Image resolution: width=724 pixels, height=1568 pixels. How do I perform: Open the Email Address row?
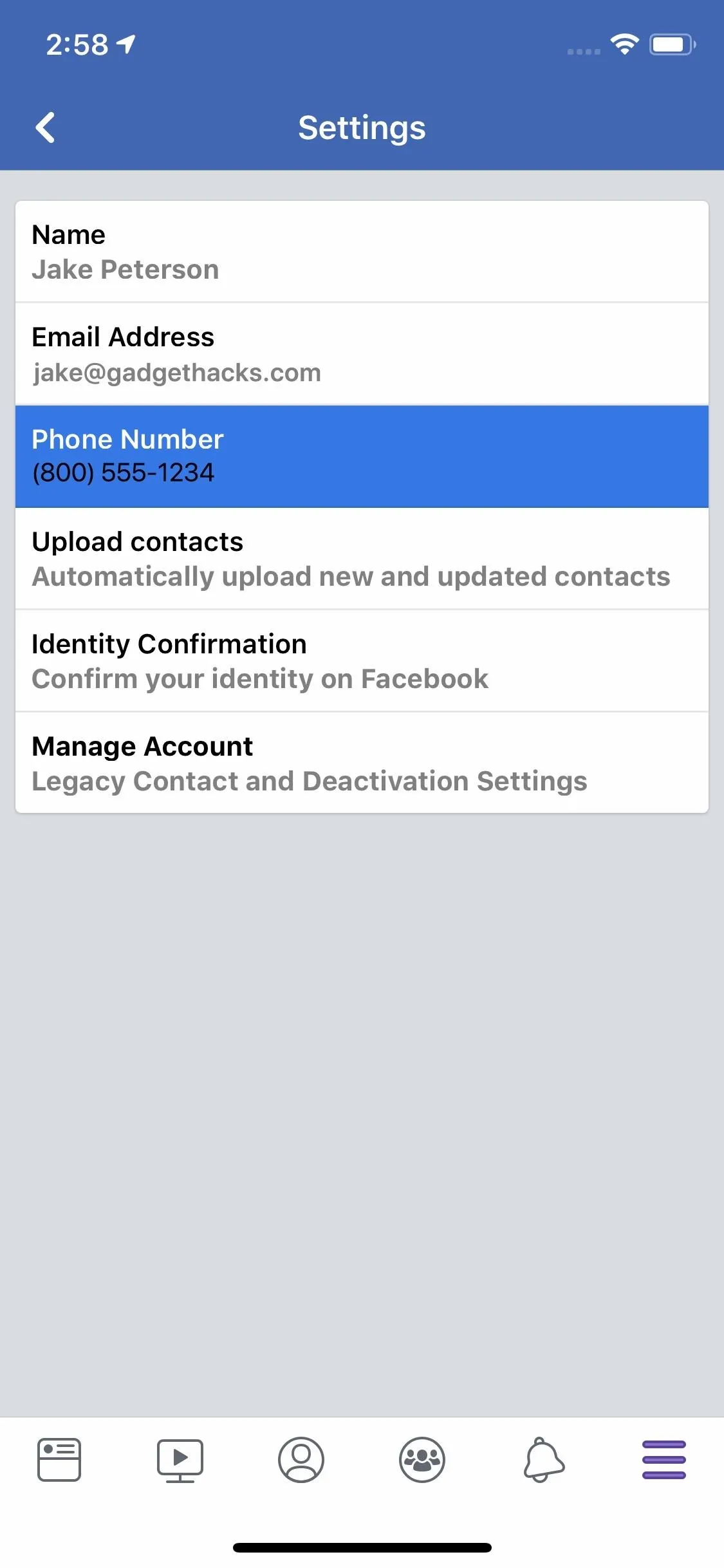(362, 354)
